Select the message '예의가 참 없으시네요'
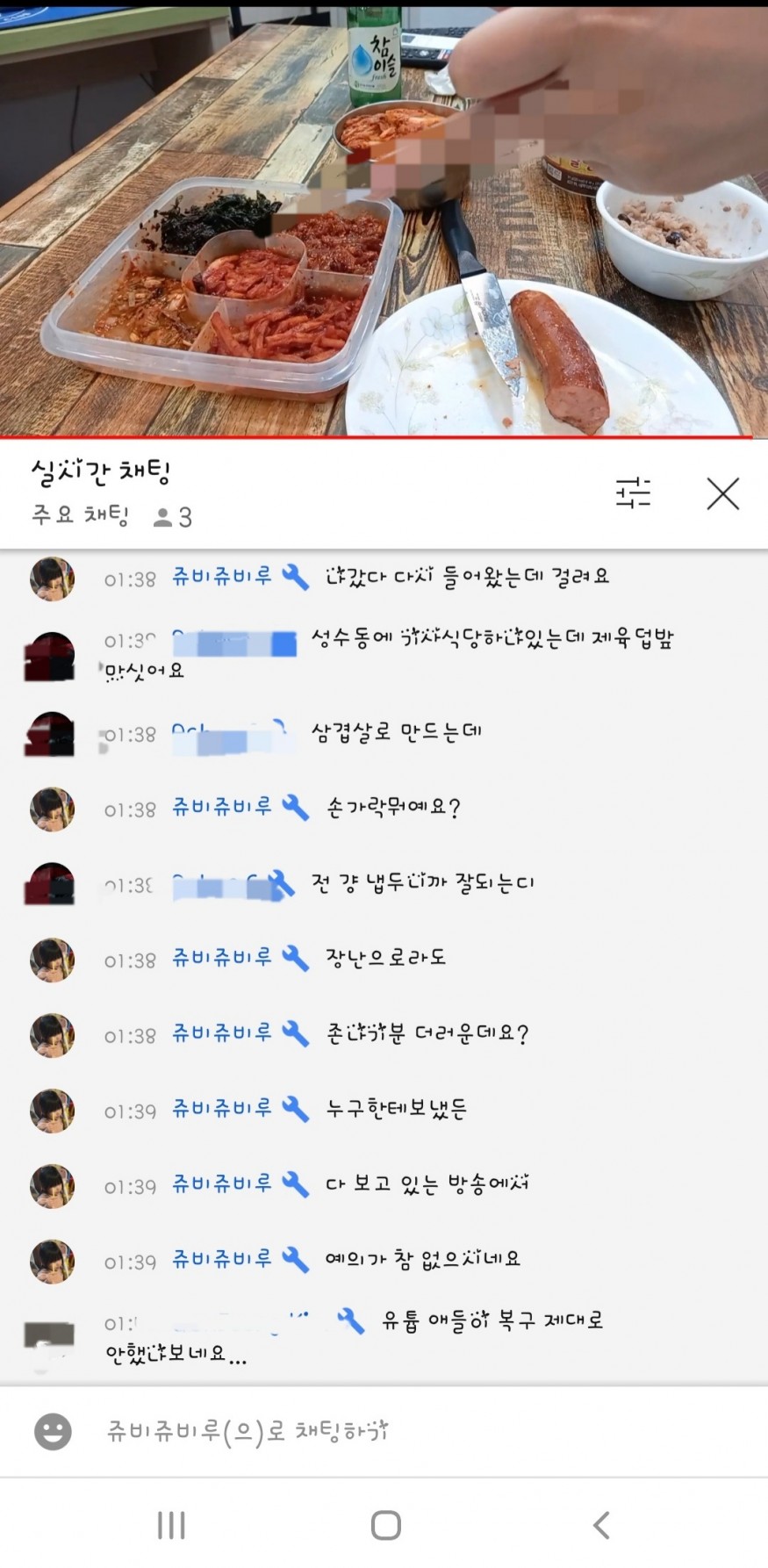This screenshot has width=768, height=1568. (x=422, y=1260)
